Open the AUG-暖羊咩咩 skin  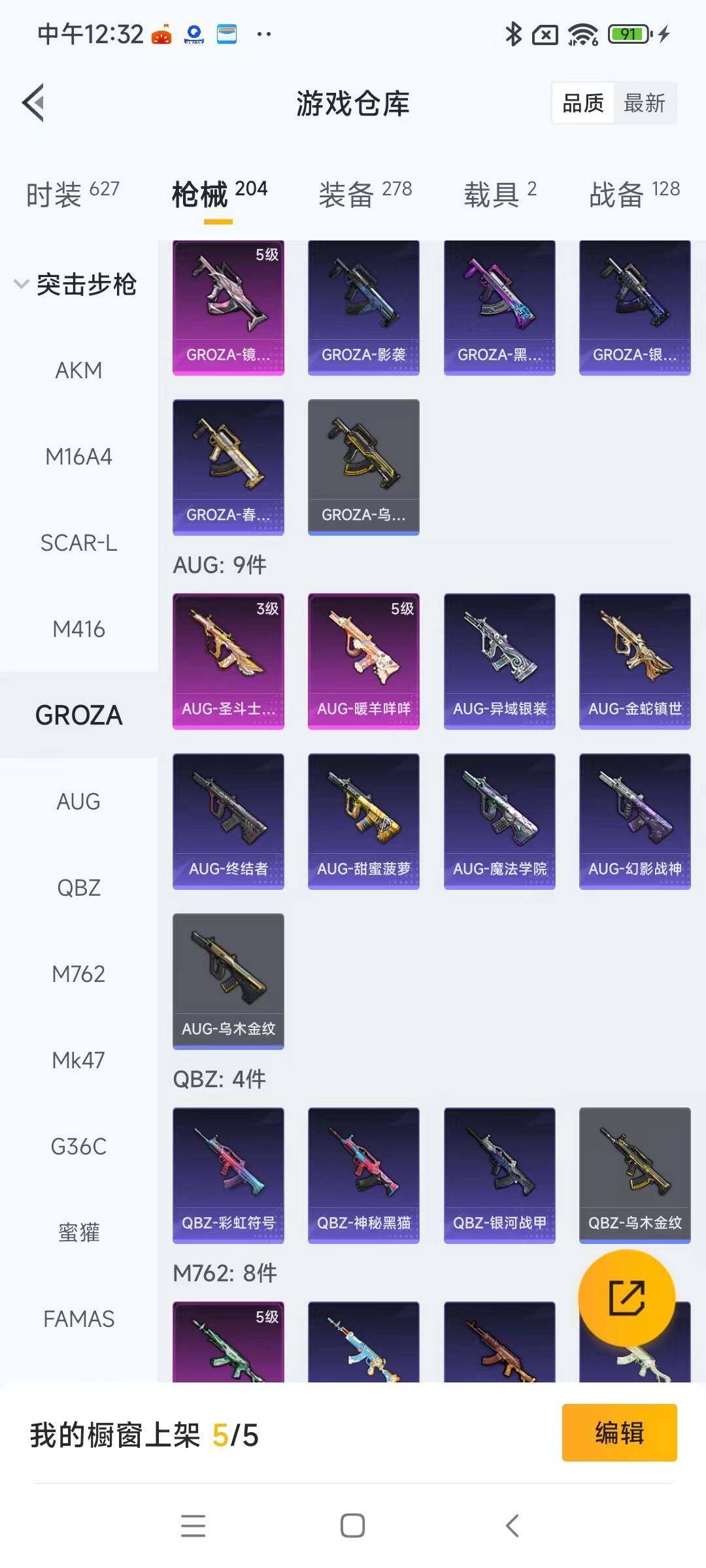363,661
